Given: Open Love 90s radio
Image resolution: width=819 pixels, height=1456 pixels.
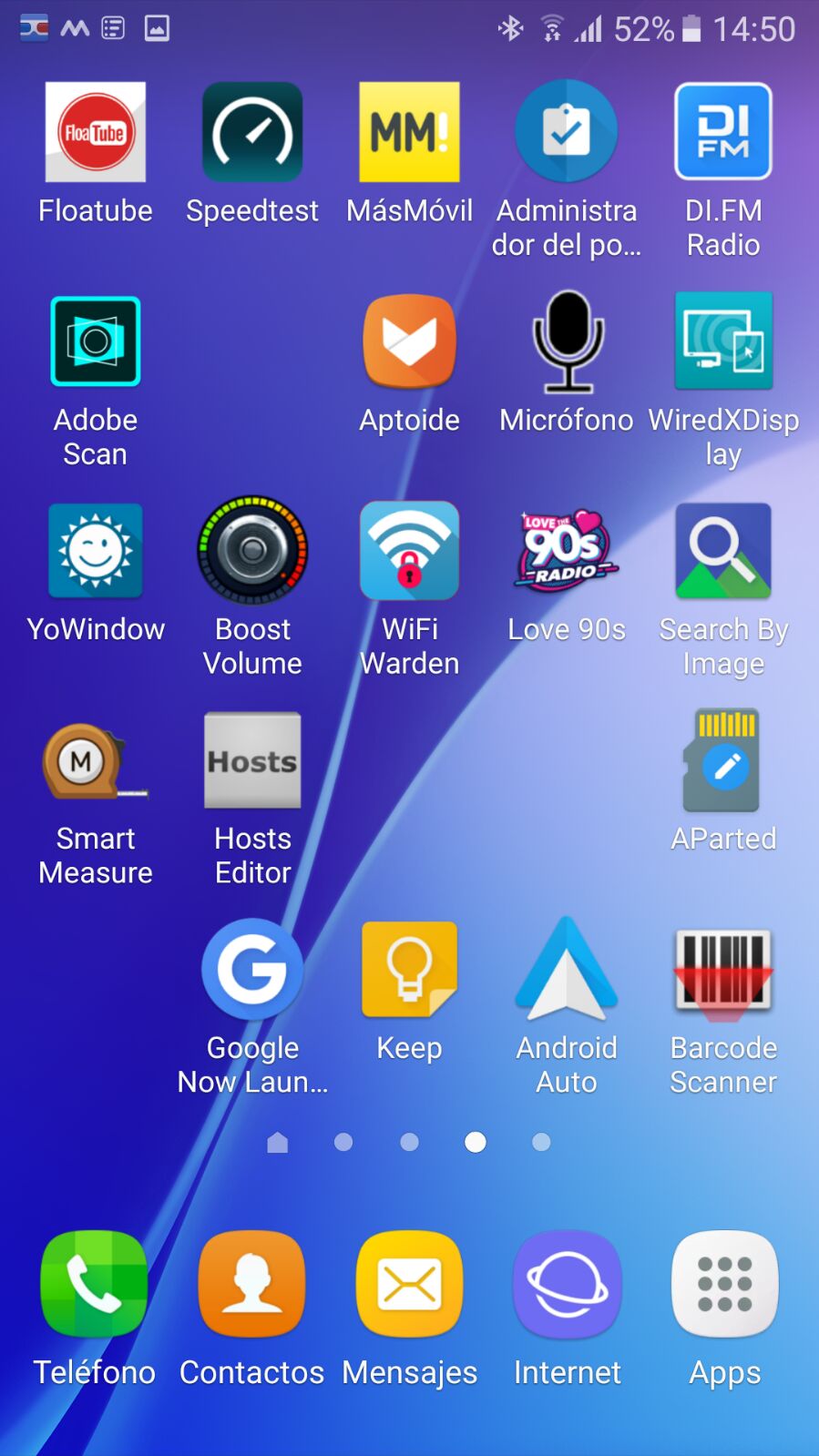Looking at the screenshot, I should tap(567, 552).
